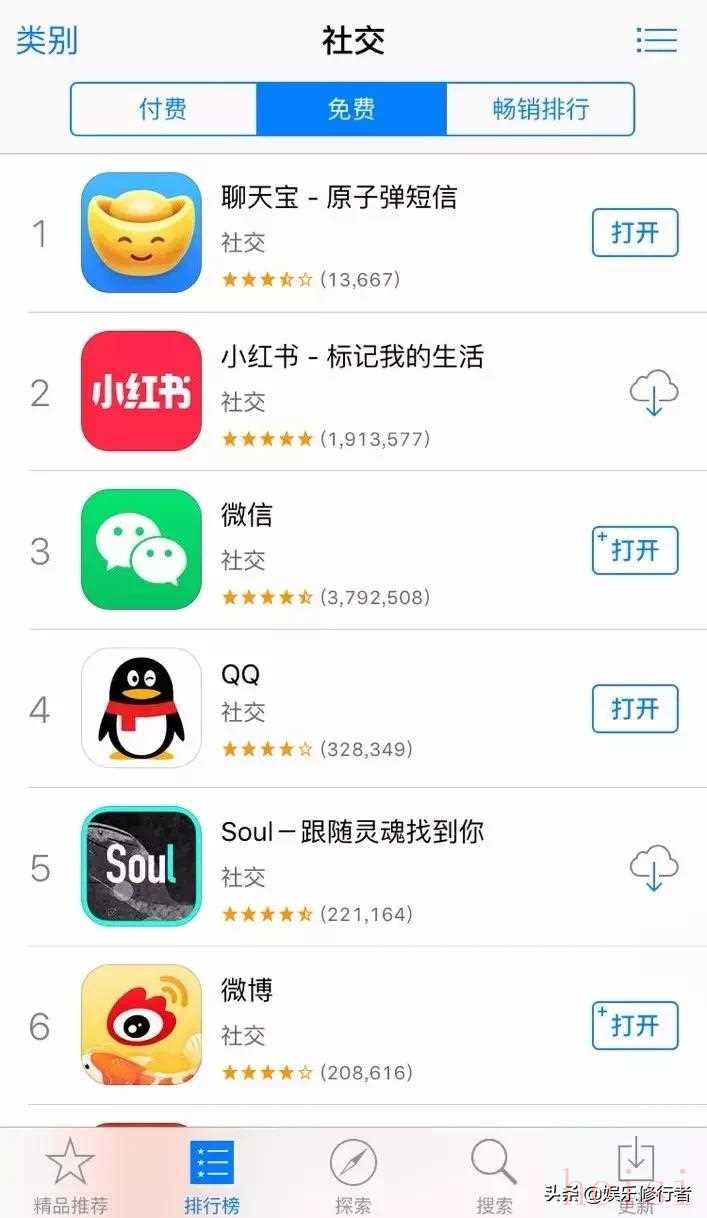
Task: Switch to the 探索 explore tab
Action: point(353,1177)
